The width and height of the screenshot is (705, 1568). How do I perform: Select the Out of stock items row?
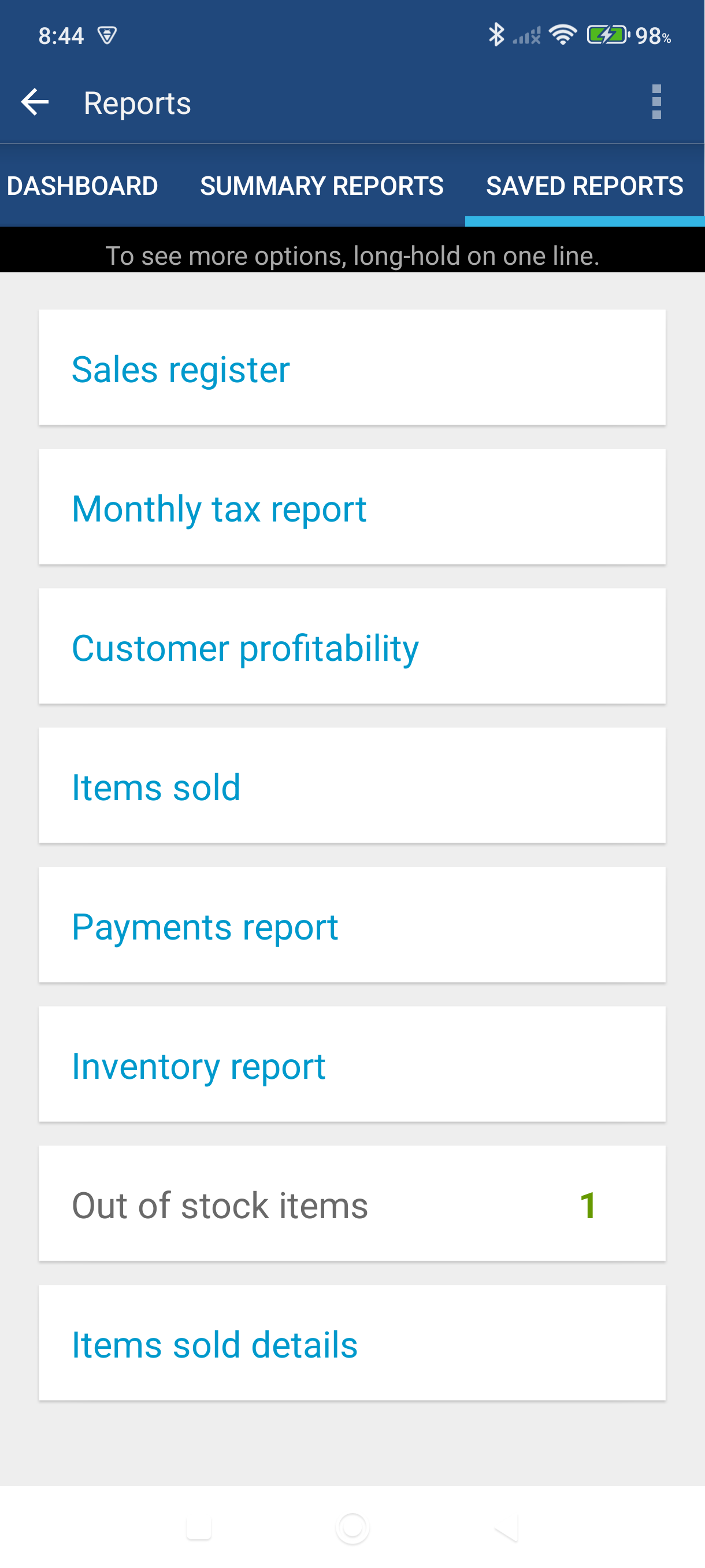click(352, 1204)
